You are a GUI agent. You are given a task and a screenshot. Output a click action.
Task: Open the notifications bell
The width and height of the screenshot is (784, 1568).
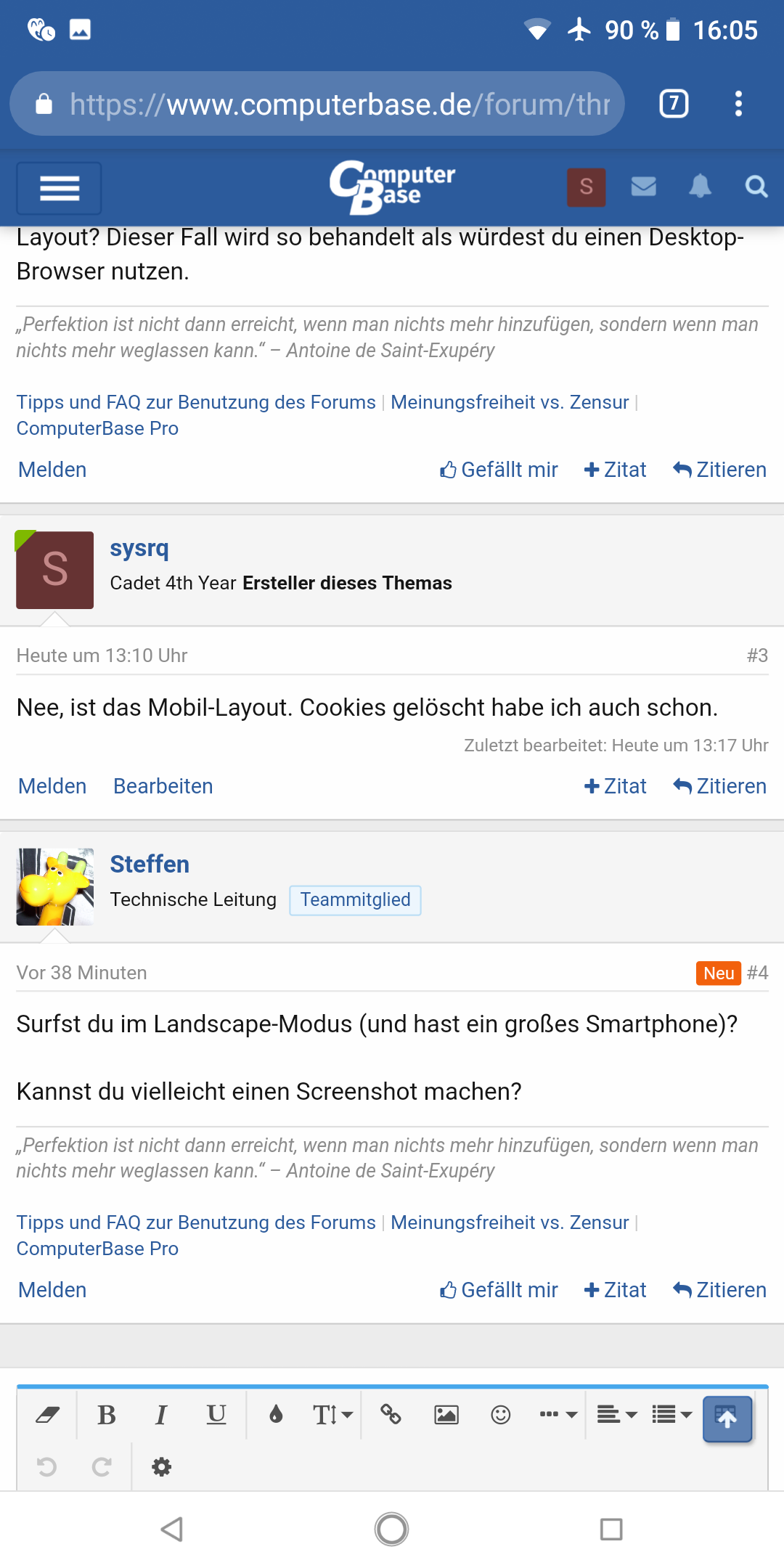tap(700, 187)
